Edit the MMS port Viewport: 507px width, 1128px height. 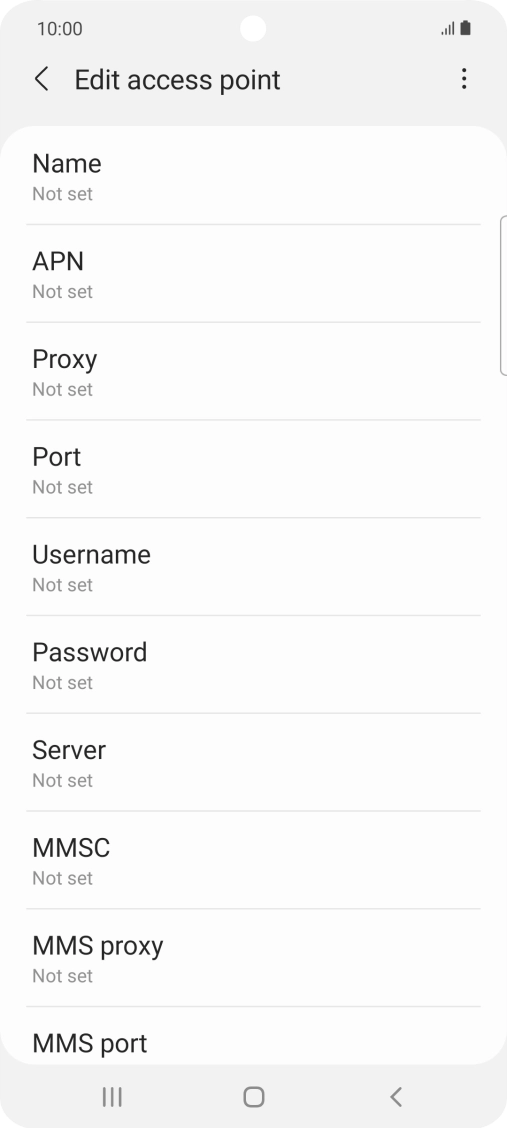[x=253, y=1036]
